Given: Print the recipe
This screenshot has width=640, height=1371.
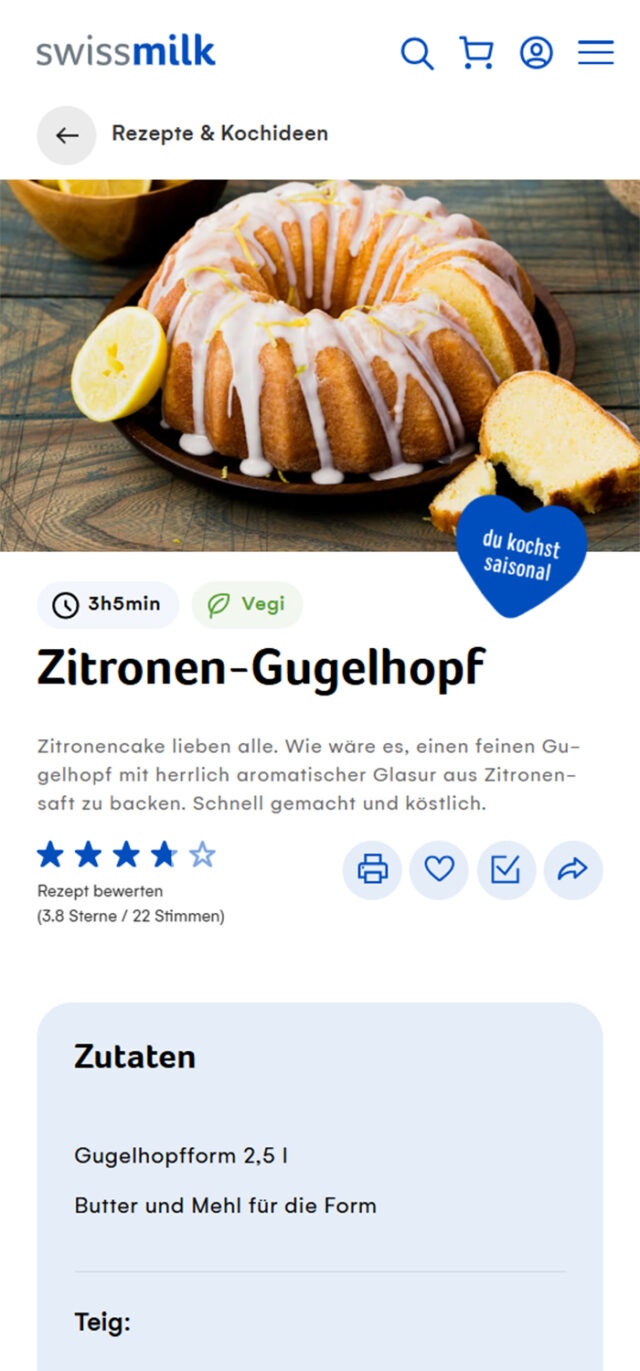Looking at the screenshot, I should [x=372, y=870].
